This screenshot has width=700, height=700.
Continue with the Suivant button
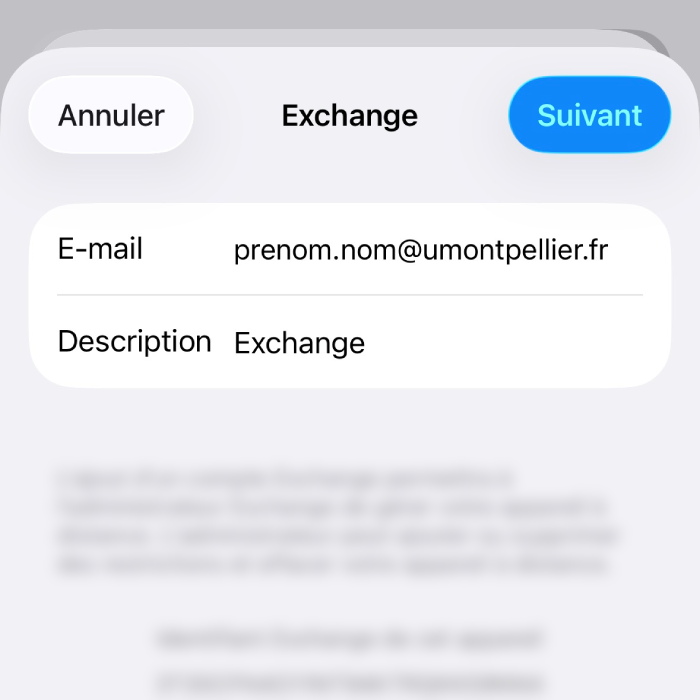coord(589,115)
